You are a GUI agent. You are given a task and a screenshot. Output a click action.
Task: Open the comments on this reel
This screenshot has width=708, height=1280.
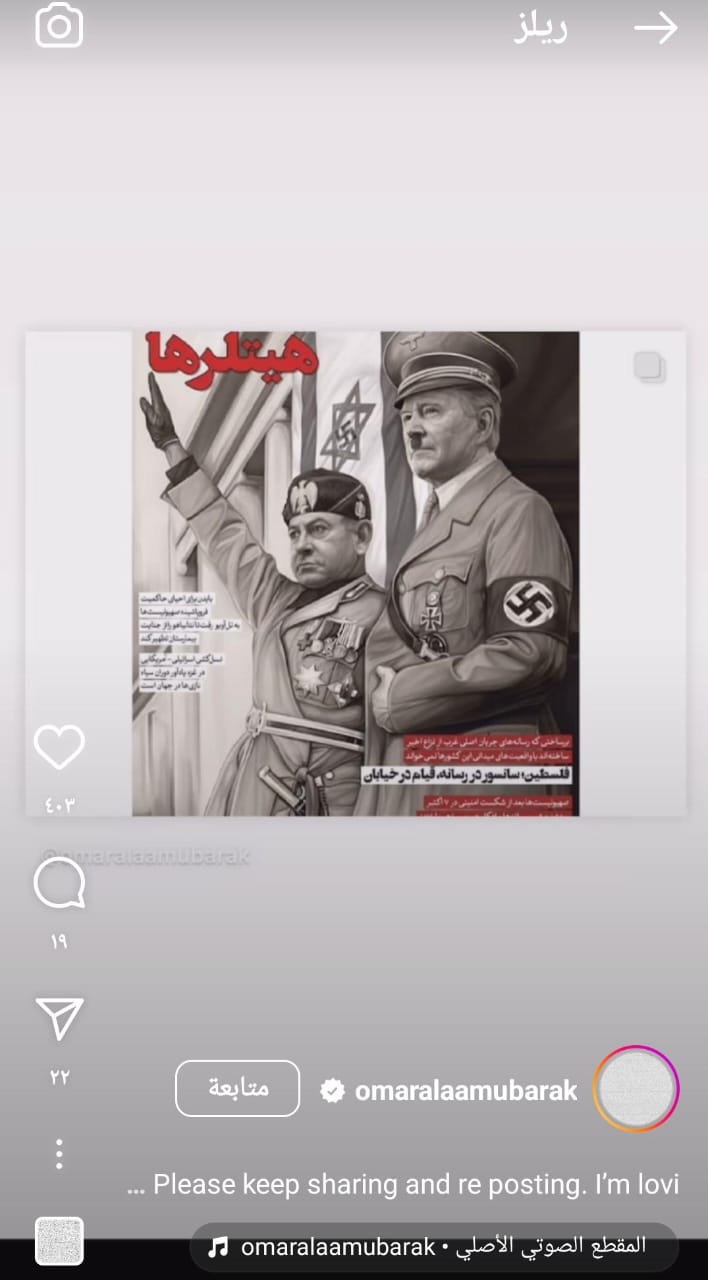coord(59,884)
